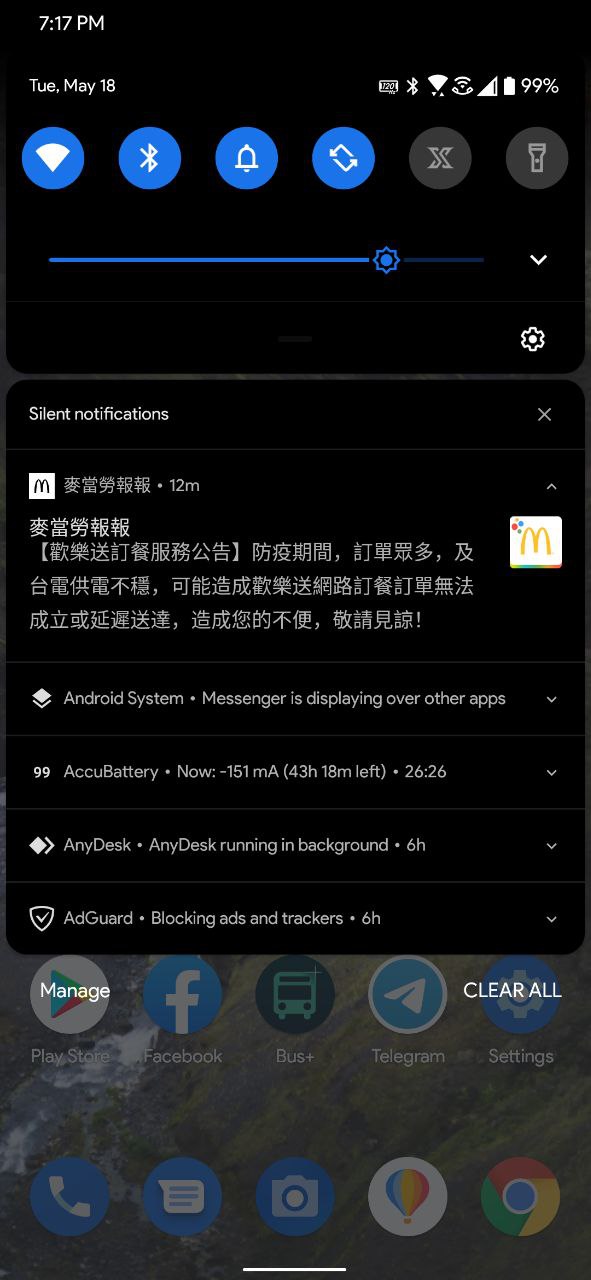Open Manage notifications

[x=75, y=990]
